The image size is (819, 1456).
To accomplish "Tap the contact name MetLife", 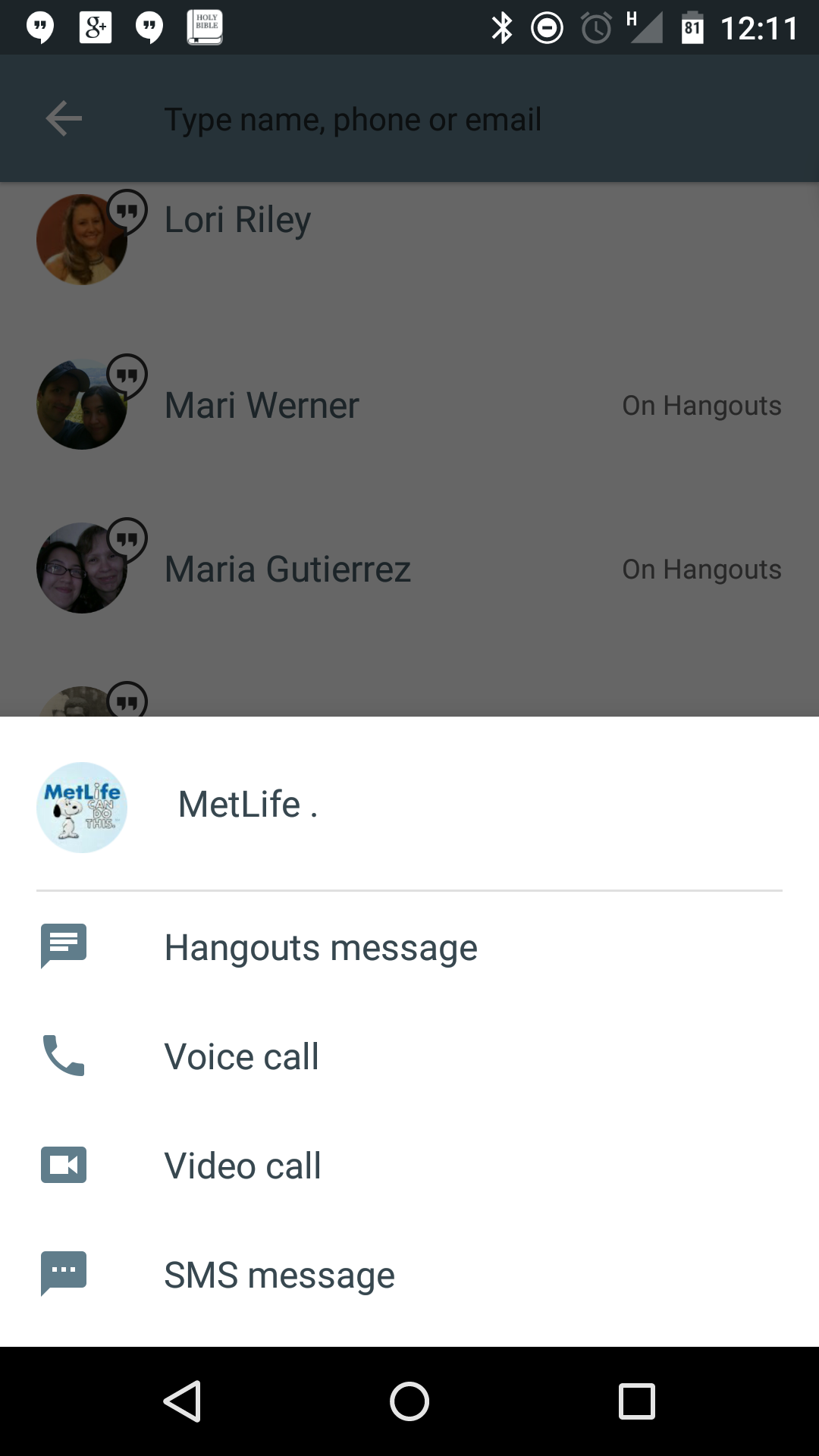I will coord(248,806).
